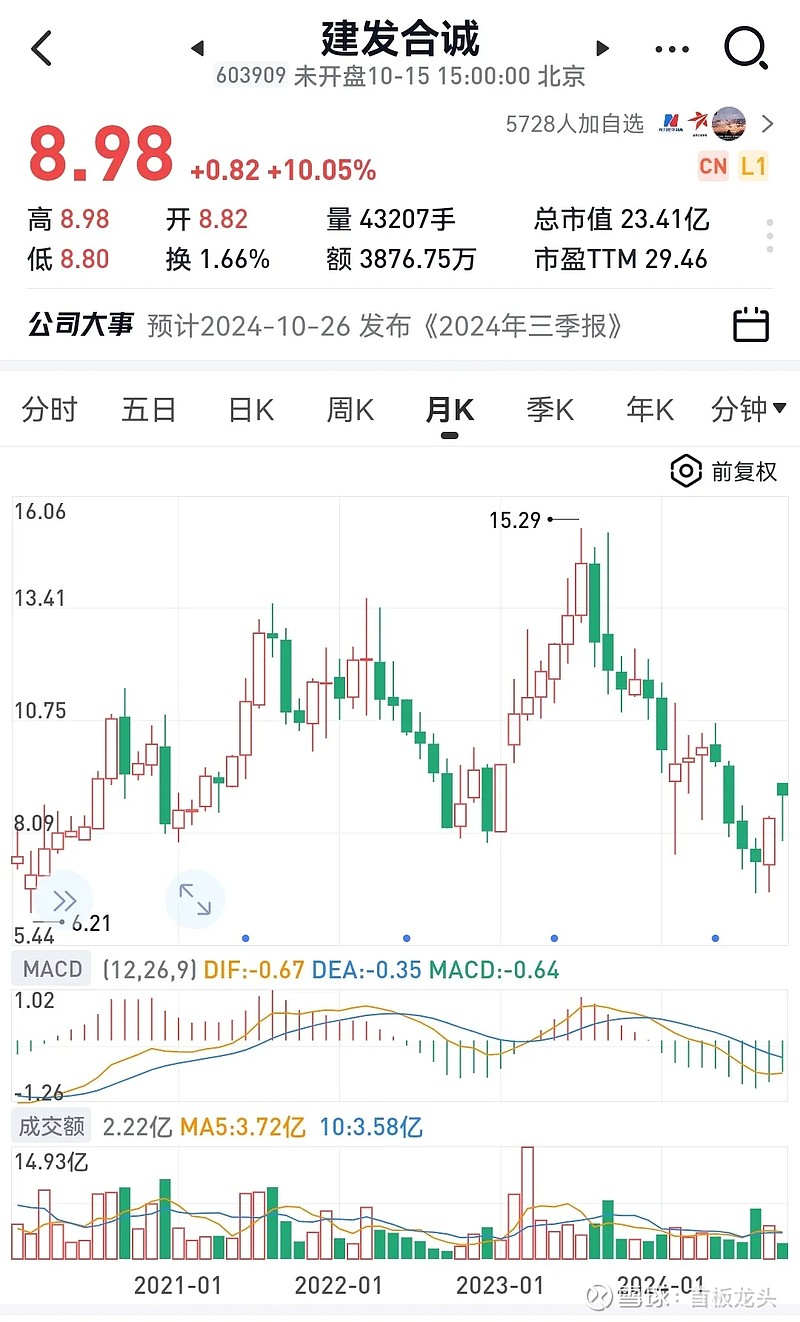The image size is (800, 1322).
Task: Open the 5728人加自选 followers chevron
Action: pos(767,123)
